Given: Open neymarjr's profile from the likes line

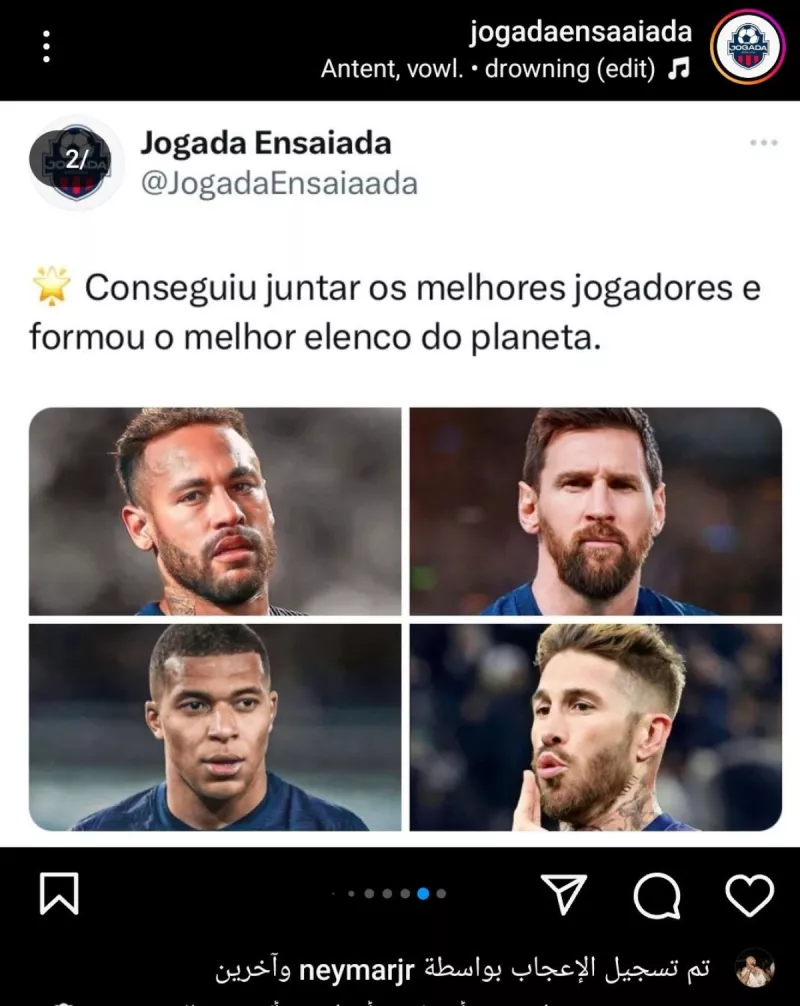Looking at the screenshot, I should pos(350,968).
